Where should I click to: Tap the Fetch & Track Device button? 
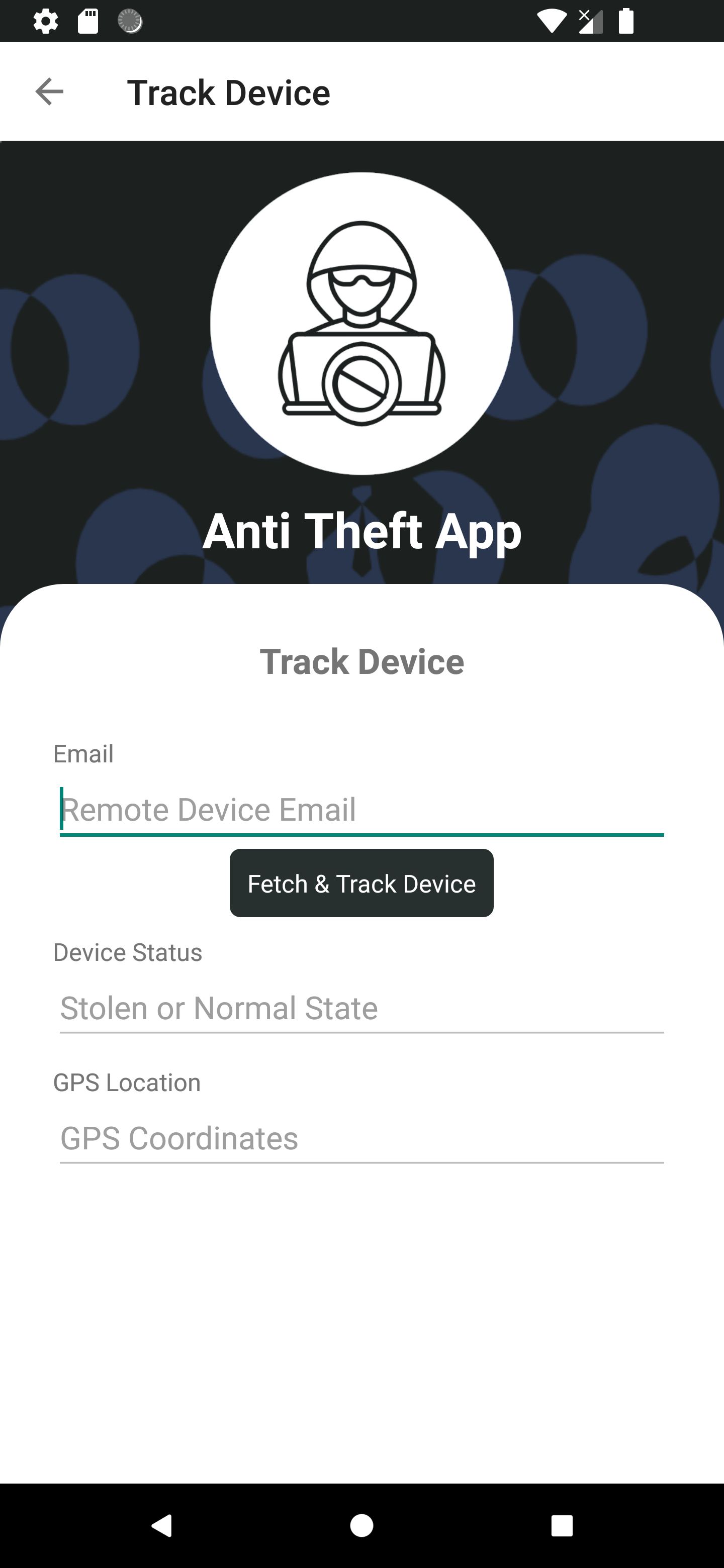tap(361, 883)
